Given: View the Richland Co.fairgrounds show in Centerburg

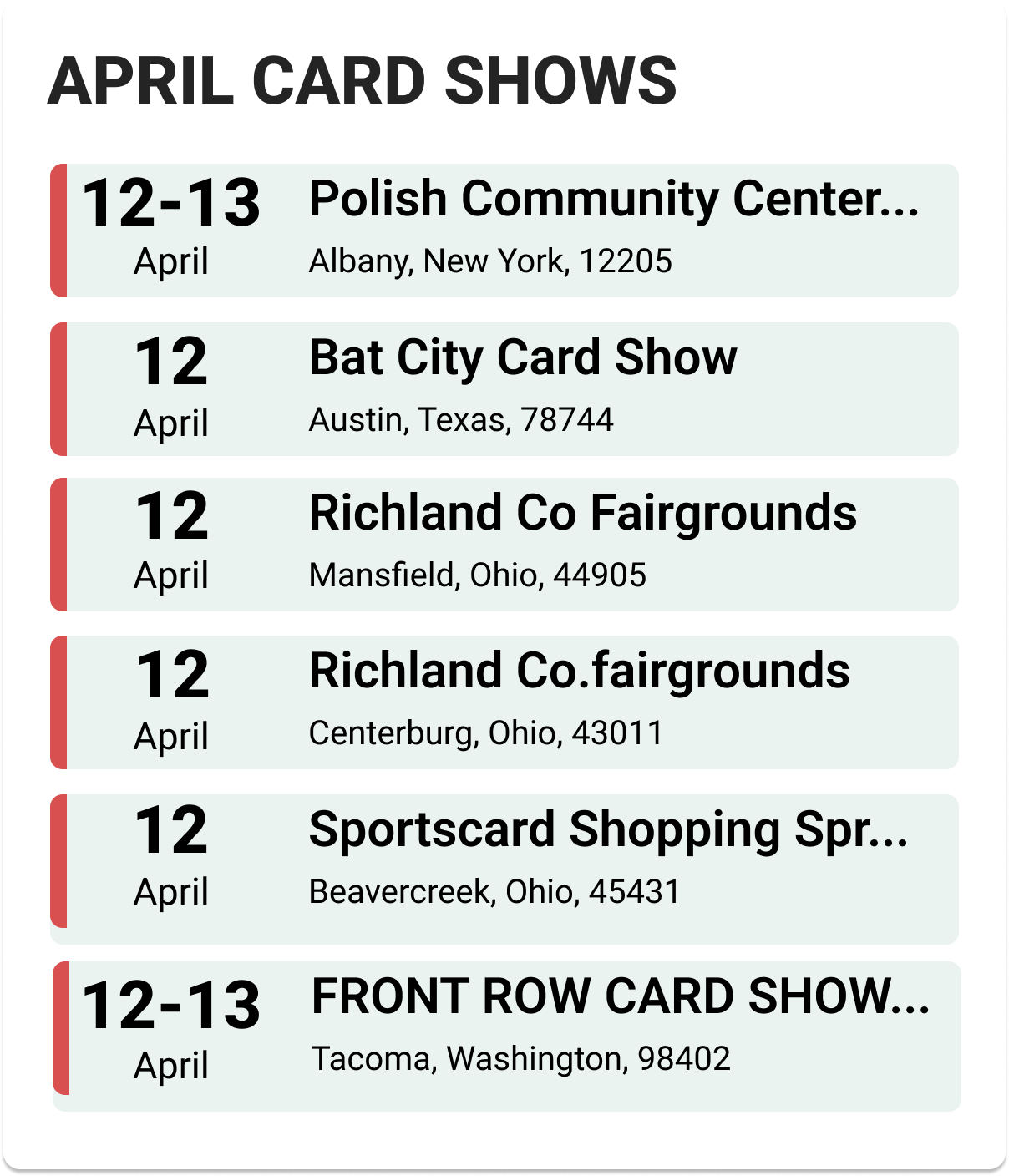Looking at the screenshot, I should coord(579,672).
